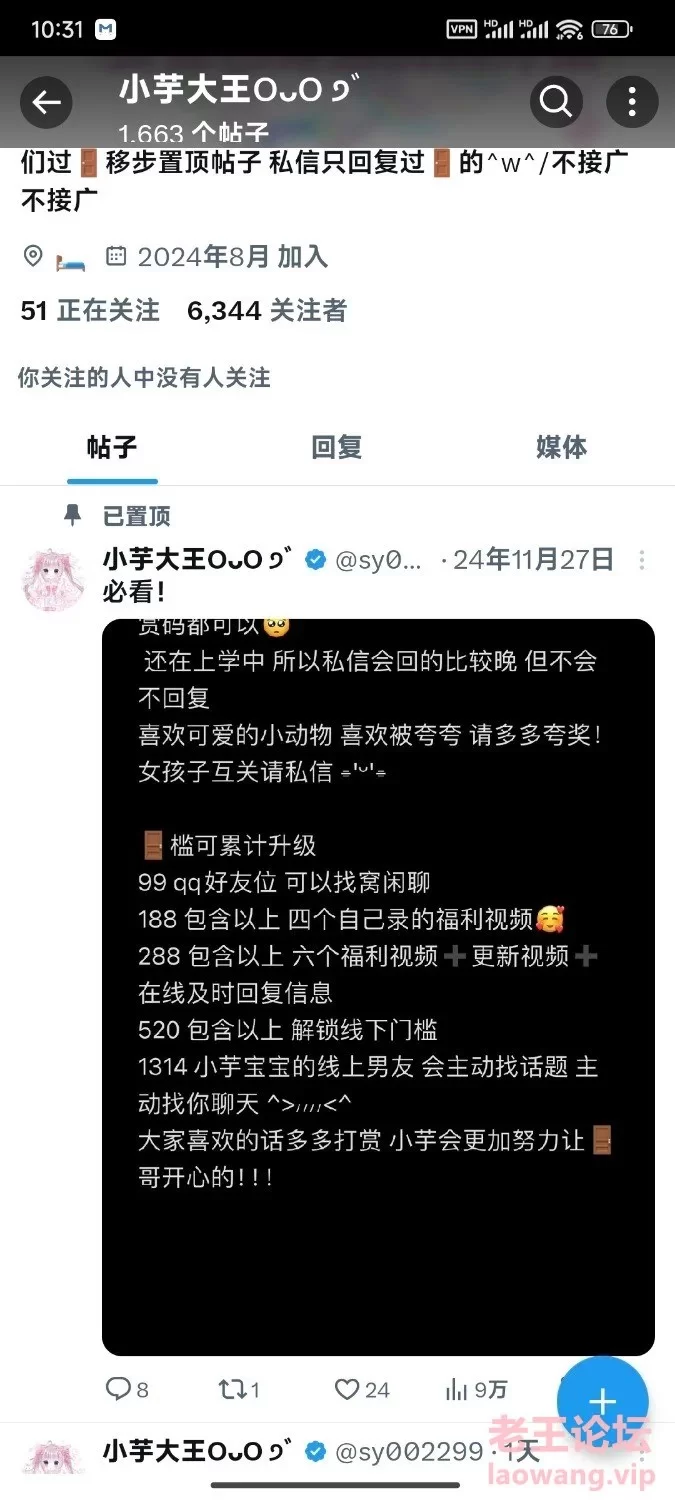This screenshot has width=675, height=1500.
Task: Compose a new post with plus button
Action: 602,1401
